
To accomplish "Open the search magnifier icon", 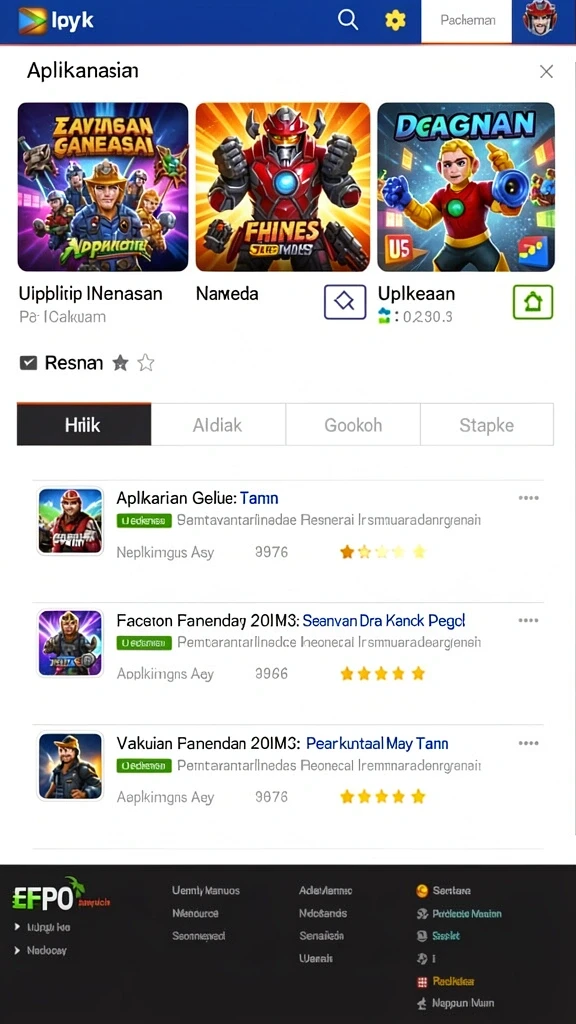I will click(348, 20).
